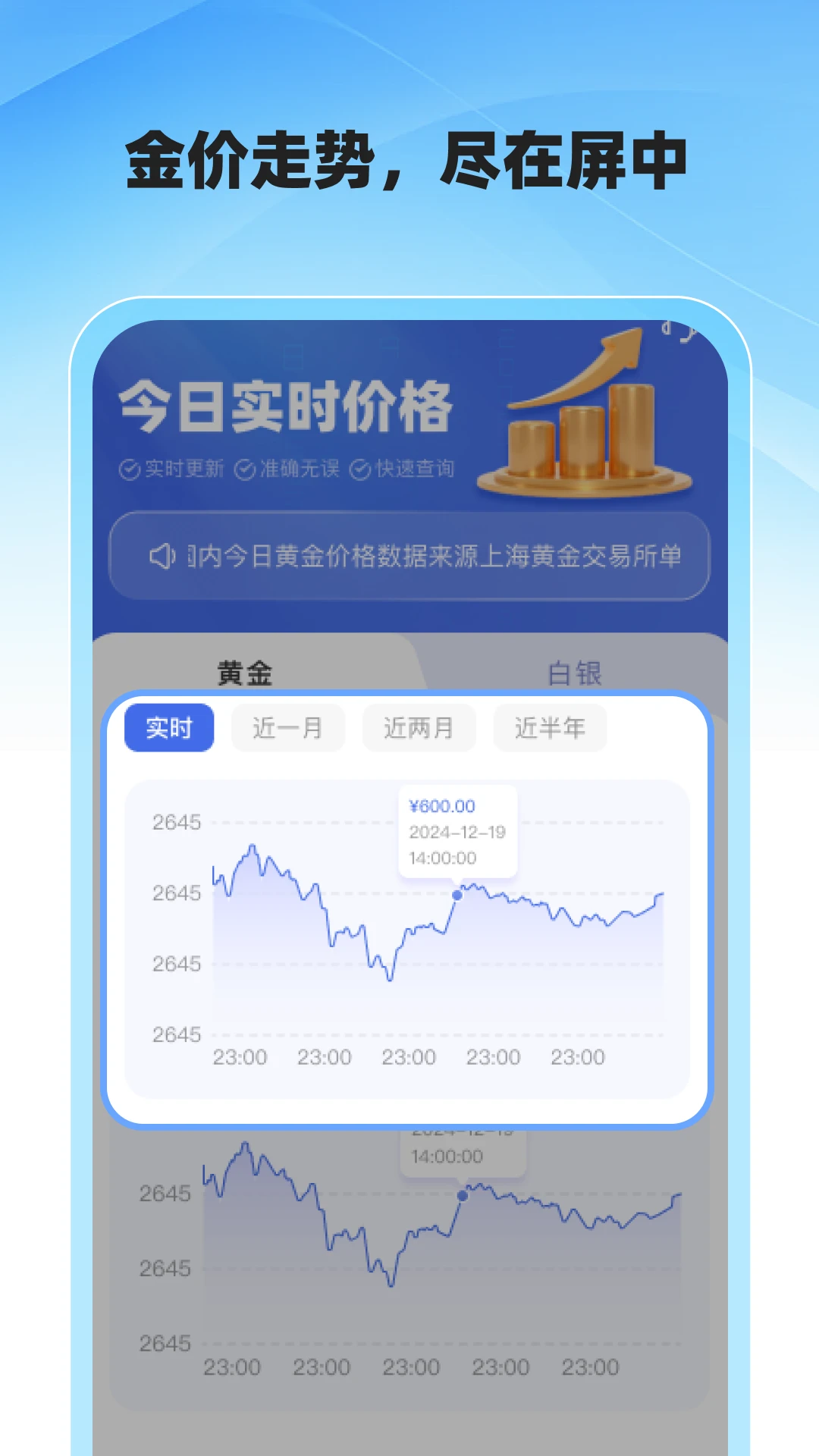Click the checkmark icon beside 准确无误
Viewport: 819px width, 1456px height.
point(244,469)
